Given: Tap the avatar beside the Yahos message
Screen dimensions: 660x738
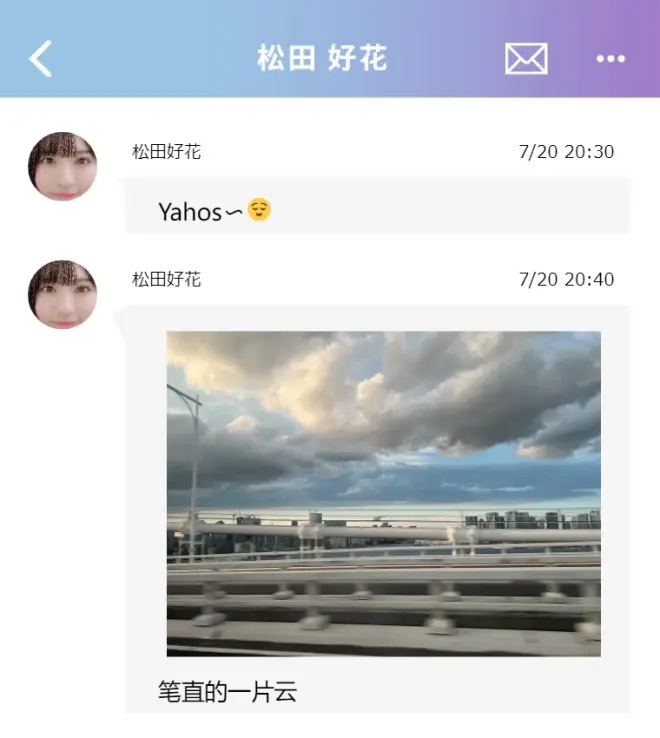Looking at the screenshot, I should point(62,166).
